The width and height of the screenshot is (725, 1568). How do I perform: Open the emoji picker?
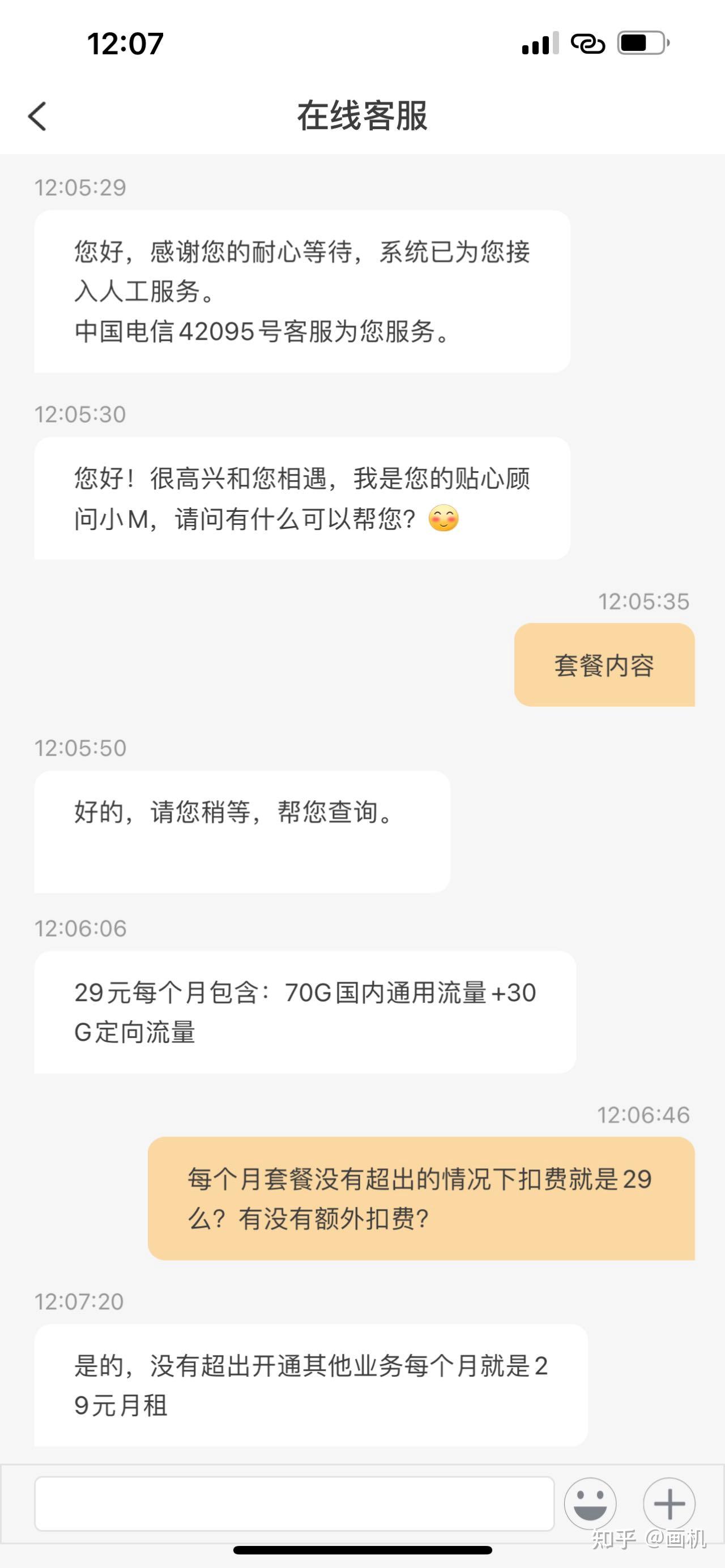590,1503
